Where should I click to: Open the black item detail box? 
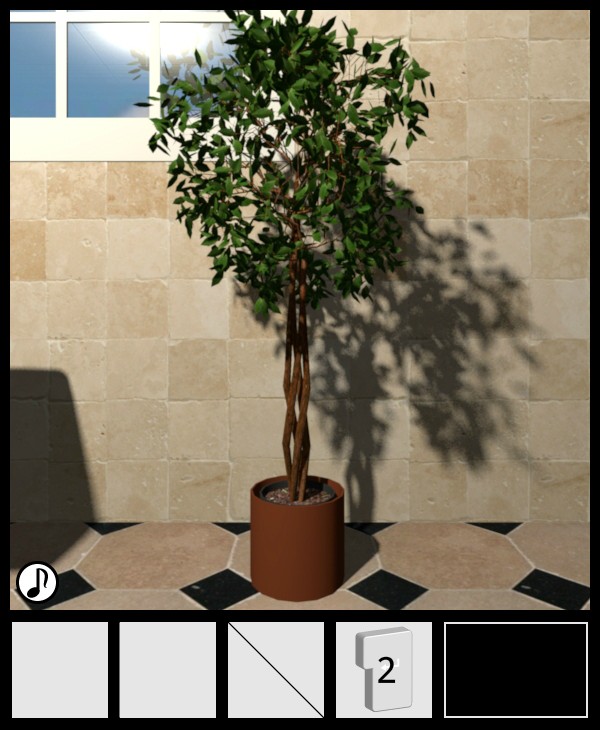[516, 670]
